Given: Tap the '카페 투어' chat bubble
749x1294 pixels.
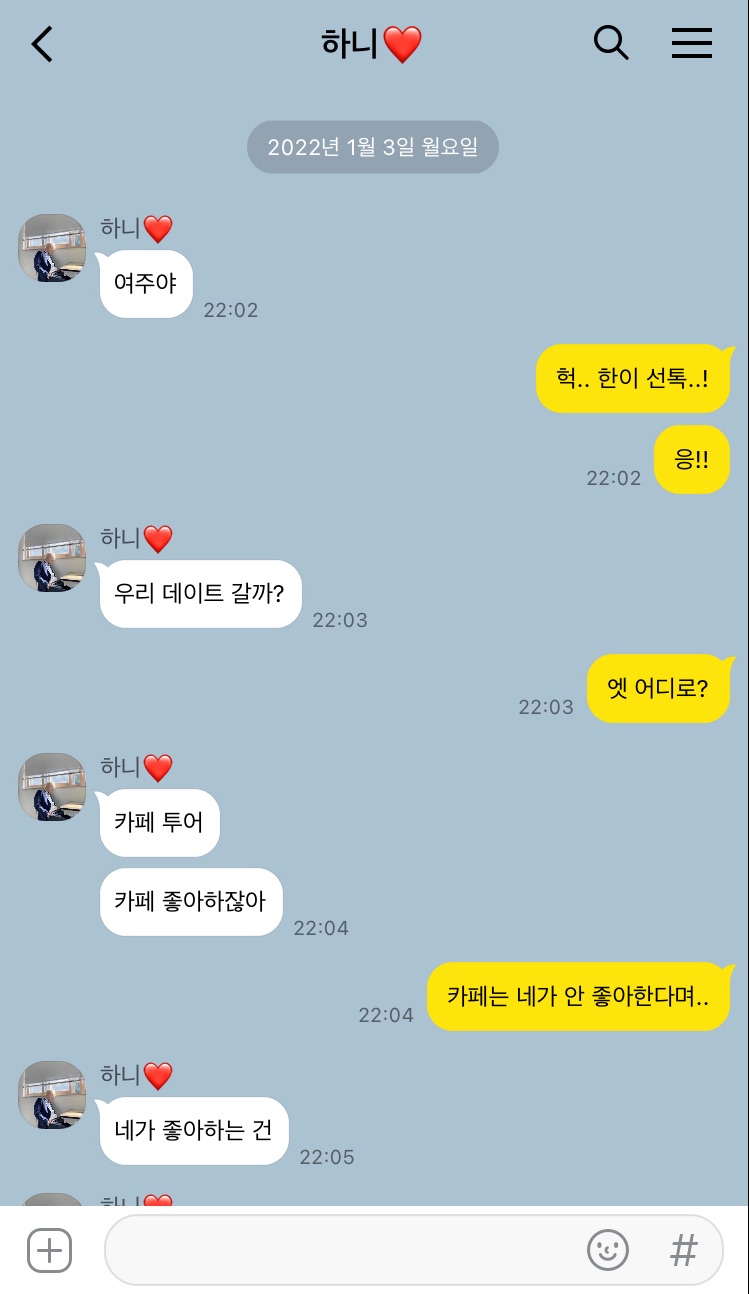Looking at the screenshot, I should point(159,822).
